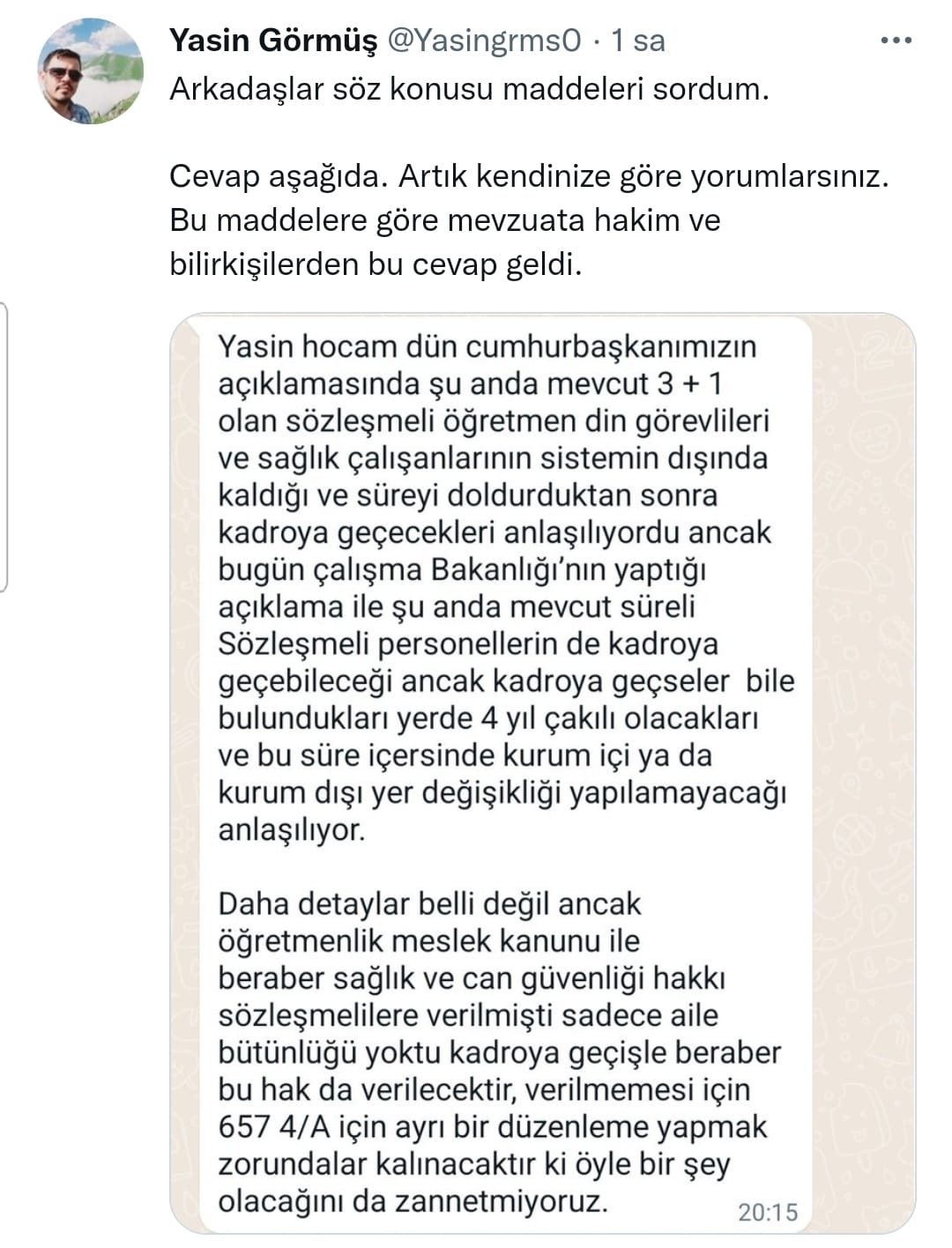
Task: Open the tweet's three-dot overflow menu
Action: pos(896,41)
